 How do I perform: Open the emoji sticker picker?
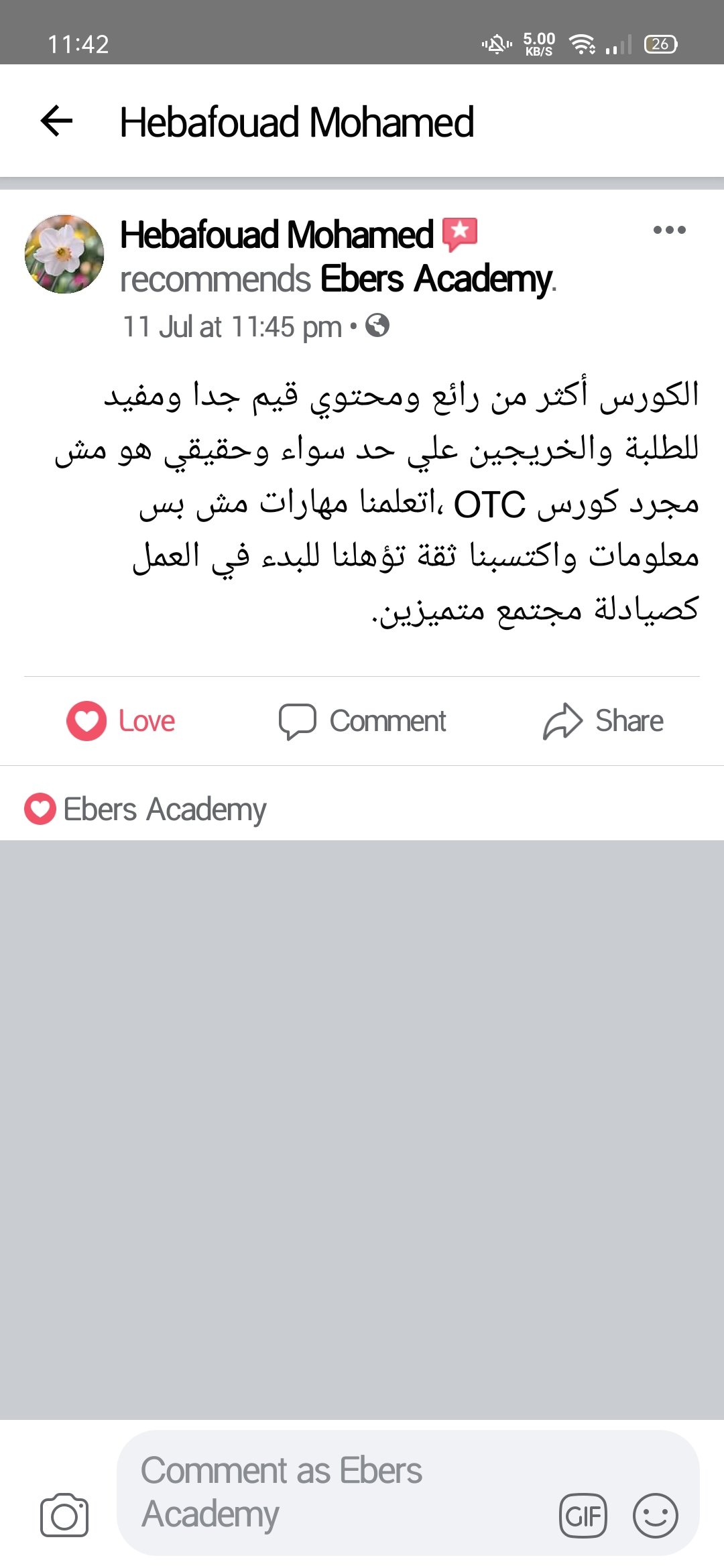coord(655,1515)
